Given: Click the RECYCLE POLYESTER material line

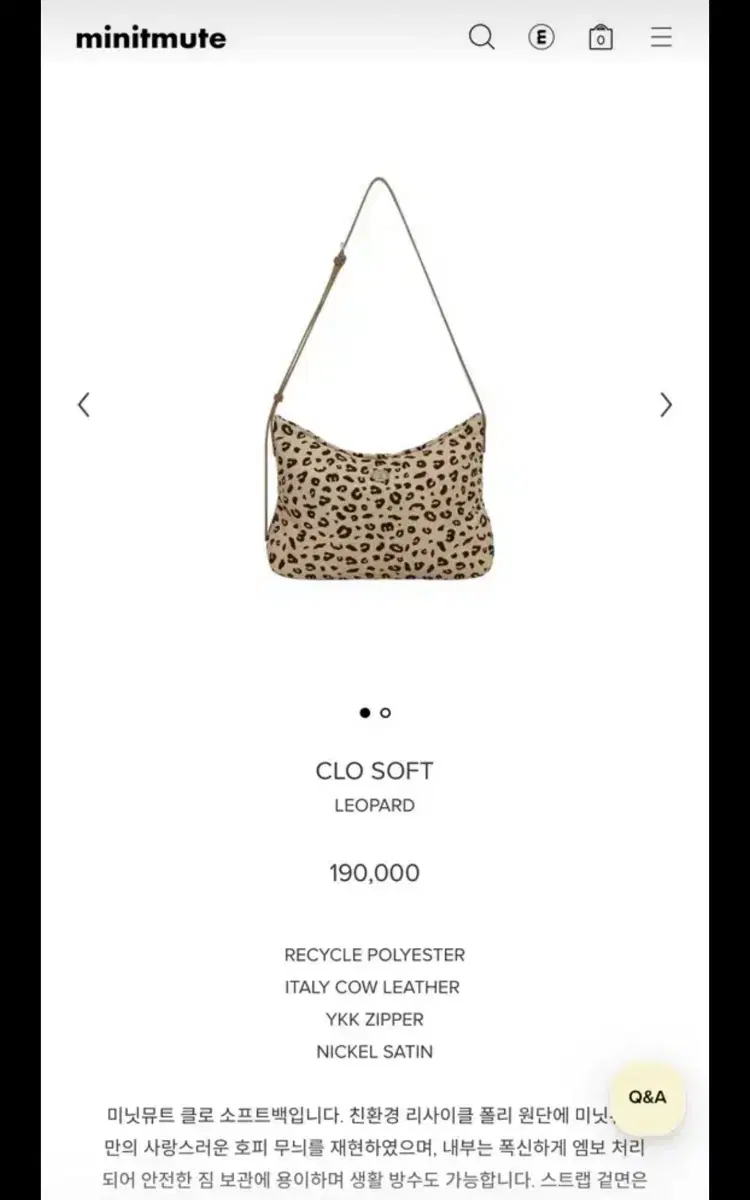Looking at the screenshot, I should tap(372, 955).
